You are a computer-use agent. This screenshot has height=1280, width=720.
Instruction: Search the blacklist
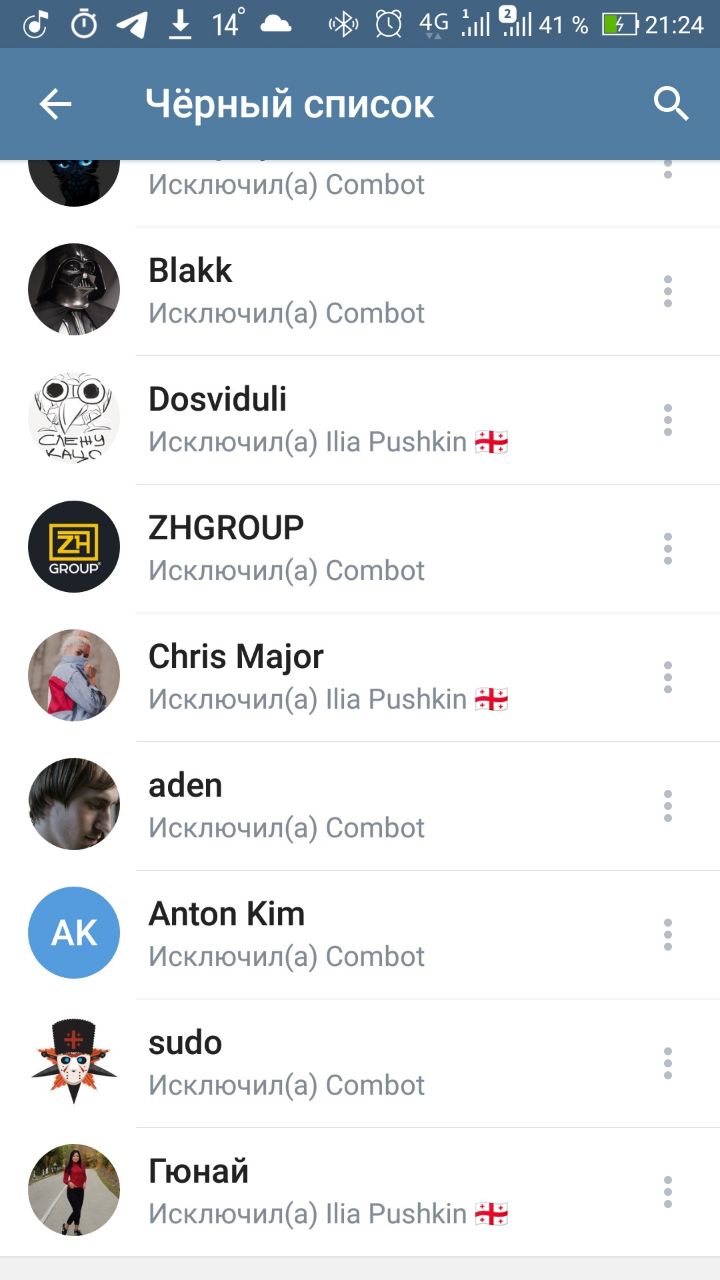tap(671, 104)
